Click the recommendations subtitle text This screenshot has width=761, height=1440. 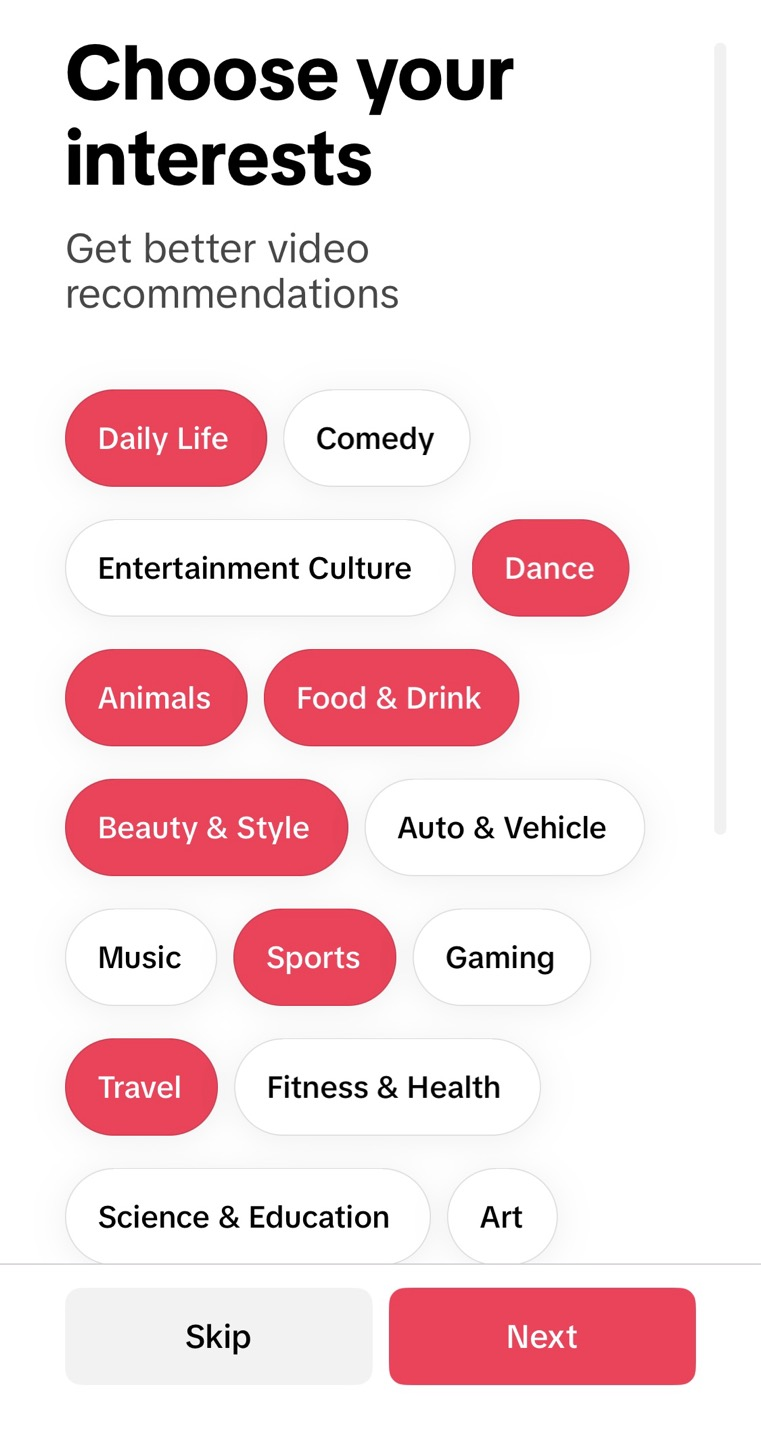[231, 270]
